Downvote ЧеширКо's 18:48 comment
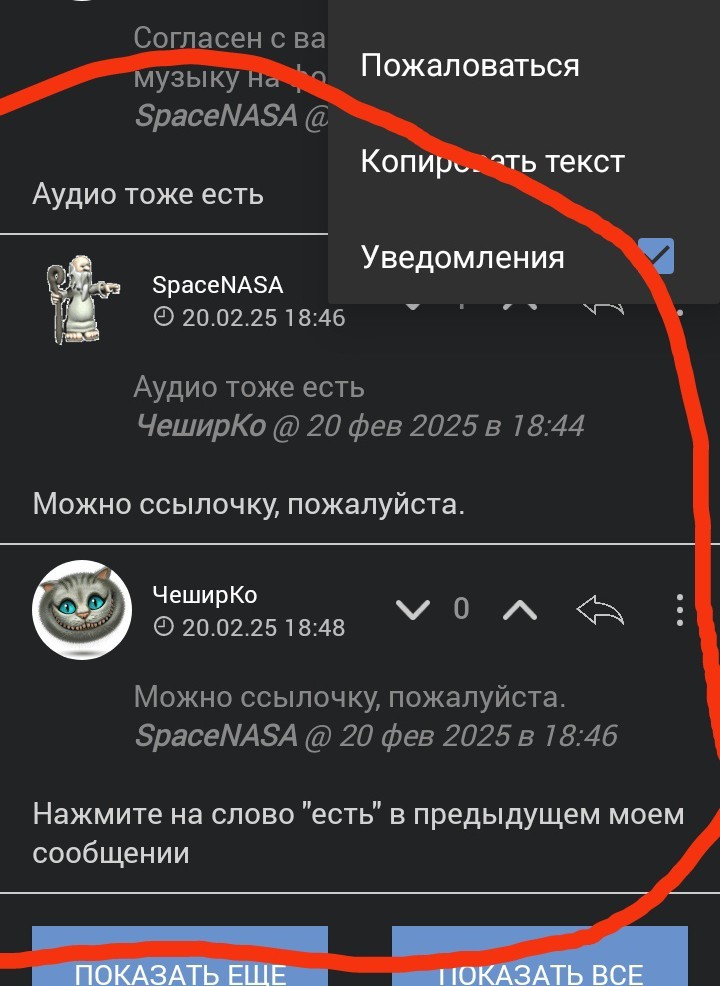Image resolution: width=720 pixels, height=986 pixels. click(x=413, y=609)
